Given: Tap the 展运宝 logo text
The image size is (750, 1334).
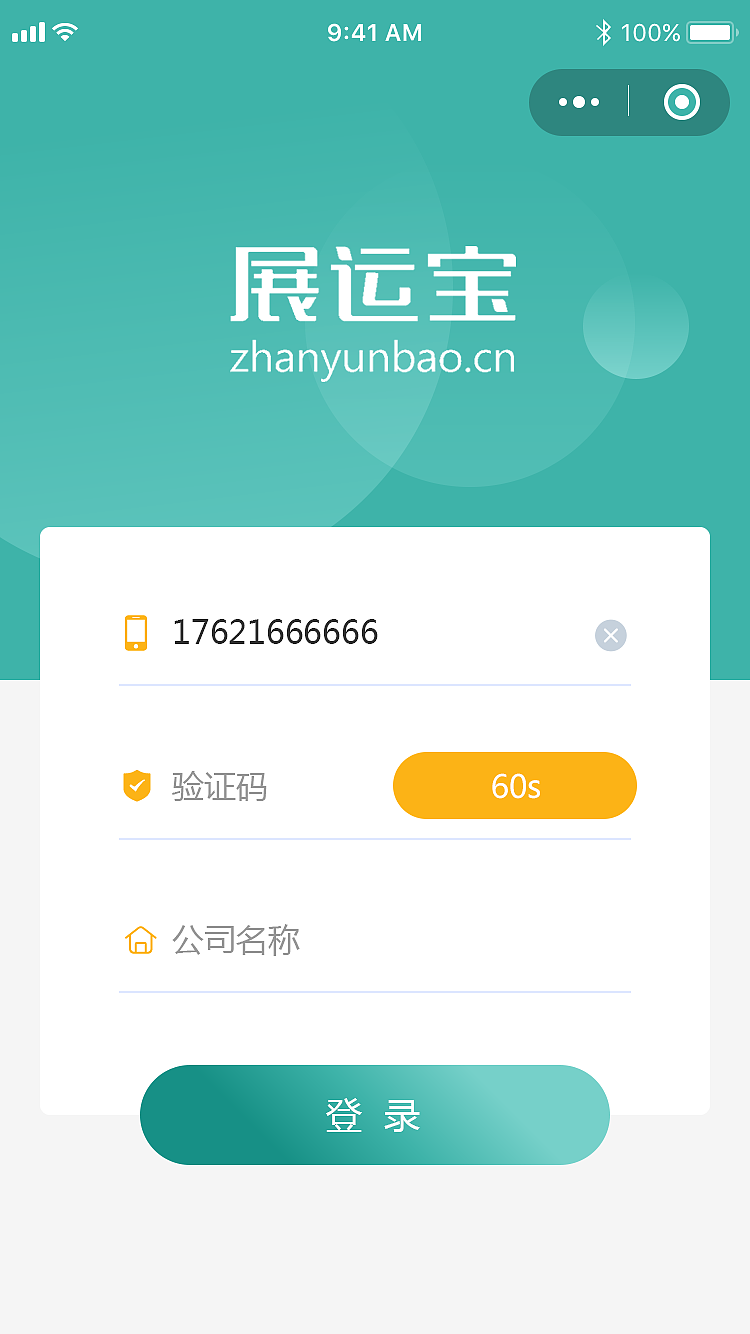Looking at the screenshot, I should [375, 286].
